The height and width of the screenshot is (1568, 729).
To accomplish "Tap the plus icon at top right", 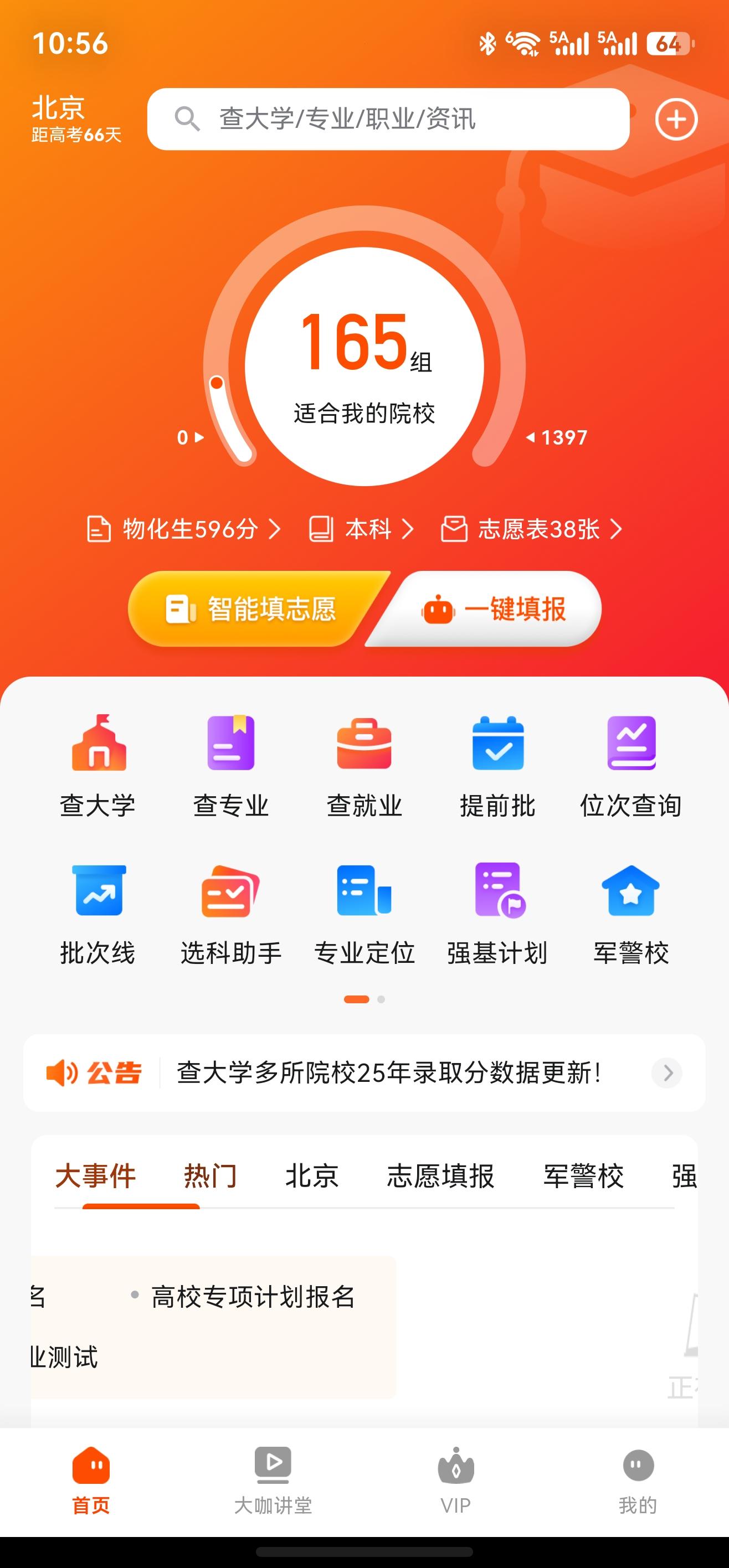I will pyautogui.click(x=676, y=119).
